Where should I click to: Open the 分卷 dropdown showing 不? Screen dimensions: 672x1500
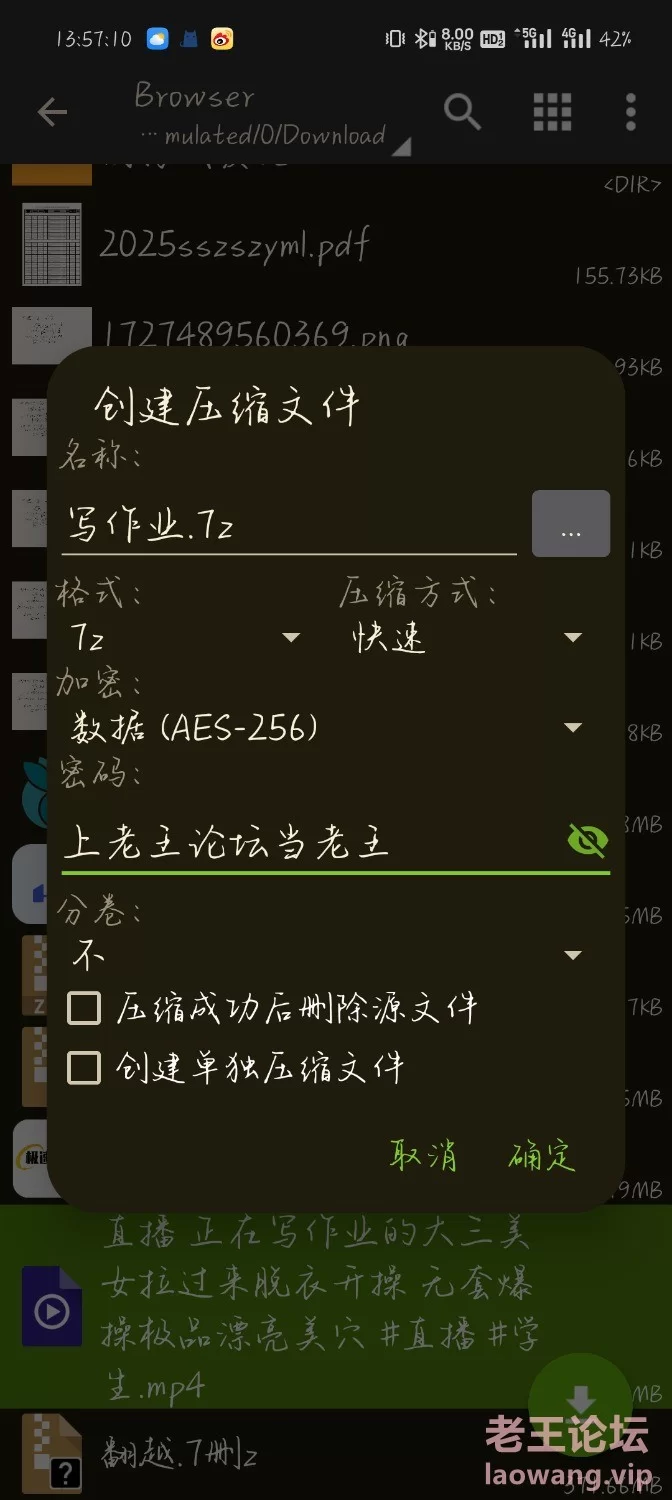coord(326,956)
